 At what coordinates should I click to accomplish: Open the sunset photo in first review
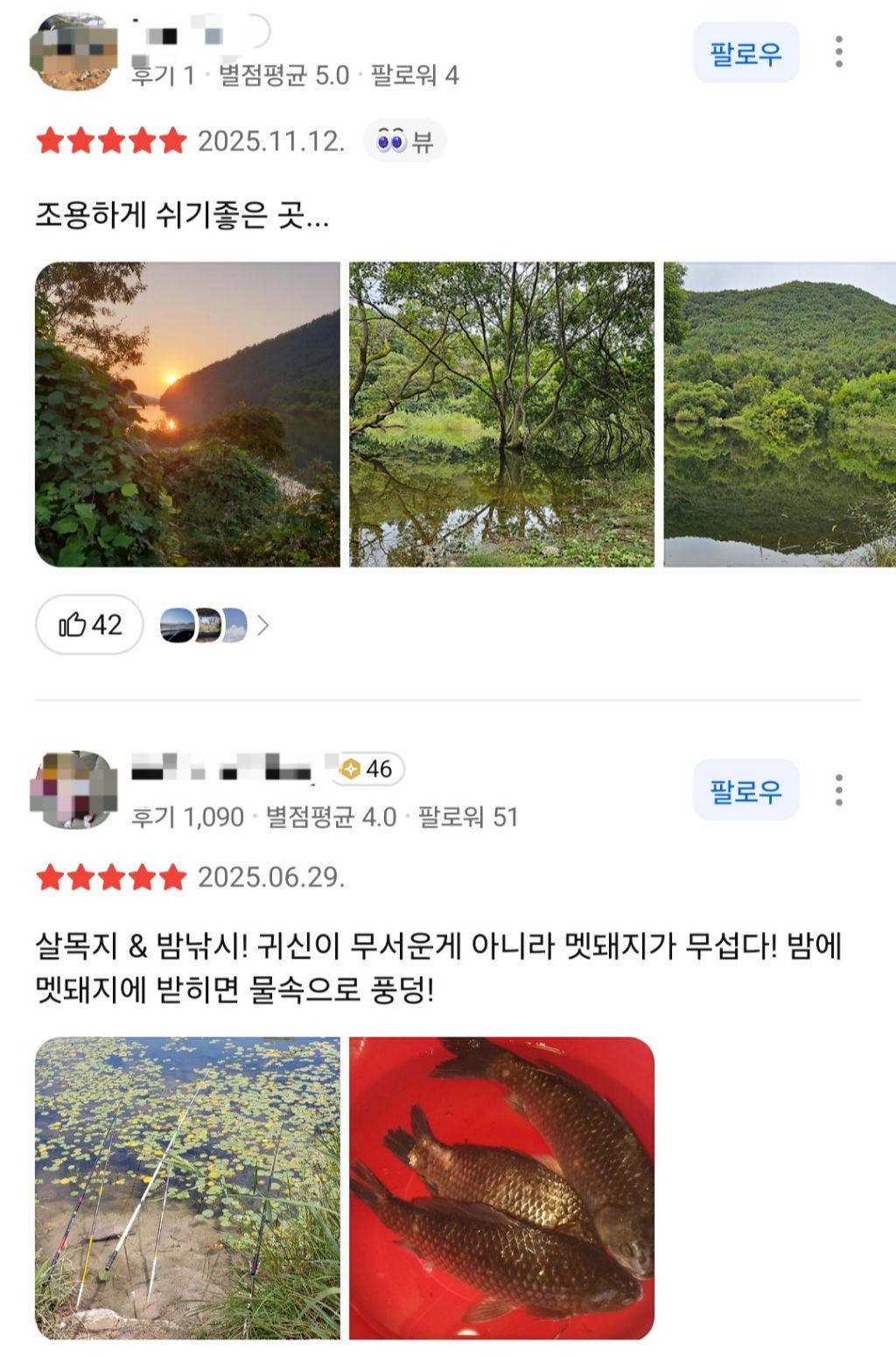187,414
